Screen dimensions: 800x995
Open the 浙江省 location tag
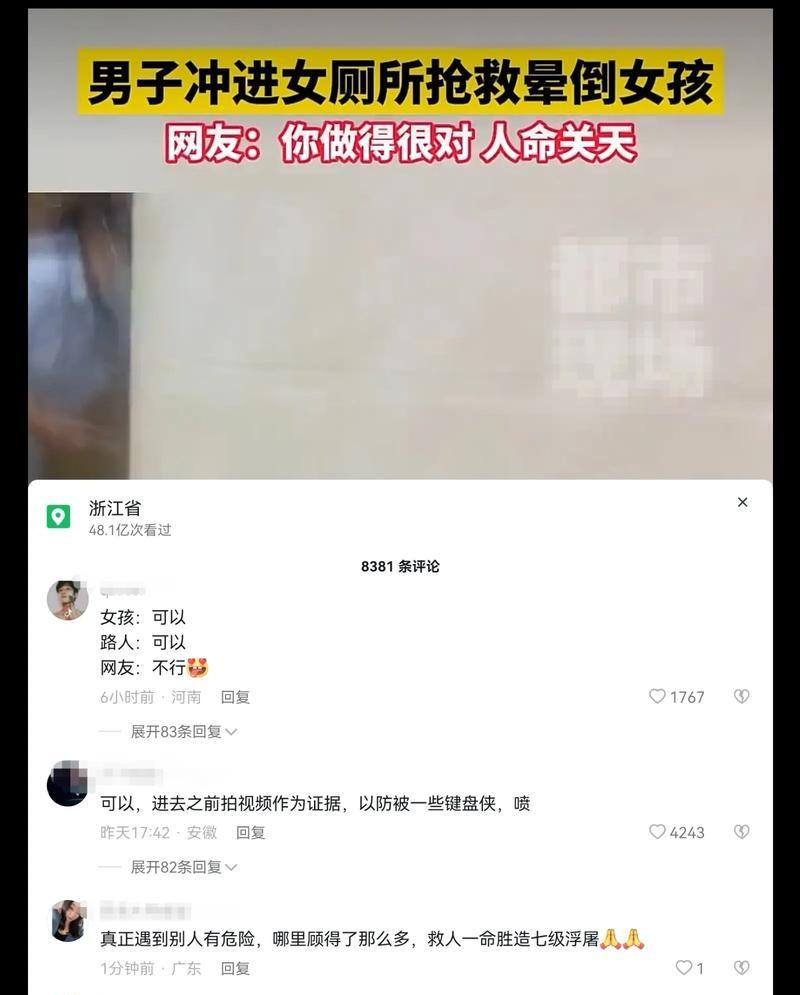(115, 509)
